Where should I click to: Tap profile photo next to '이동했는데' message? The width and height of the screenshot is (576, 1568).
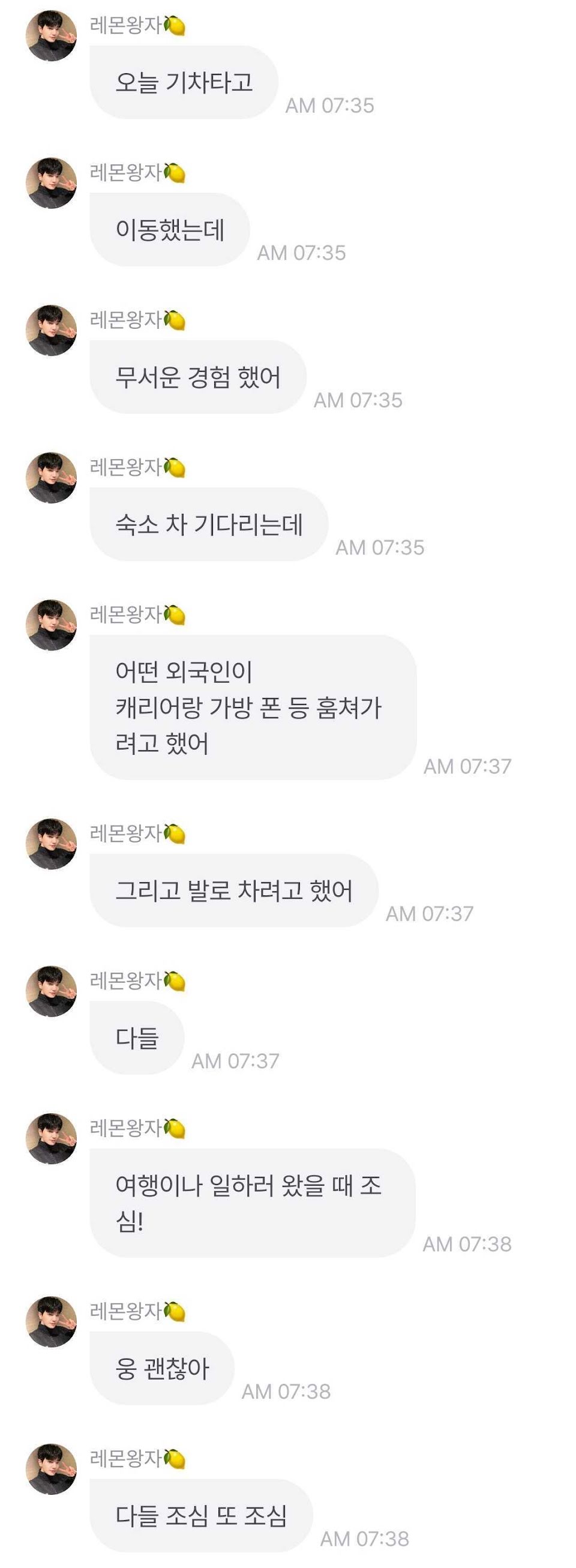pyautogui.click(x=51, y=183)
